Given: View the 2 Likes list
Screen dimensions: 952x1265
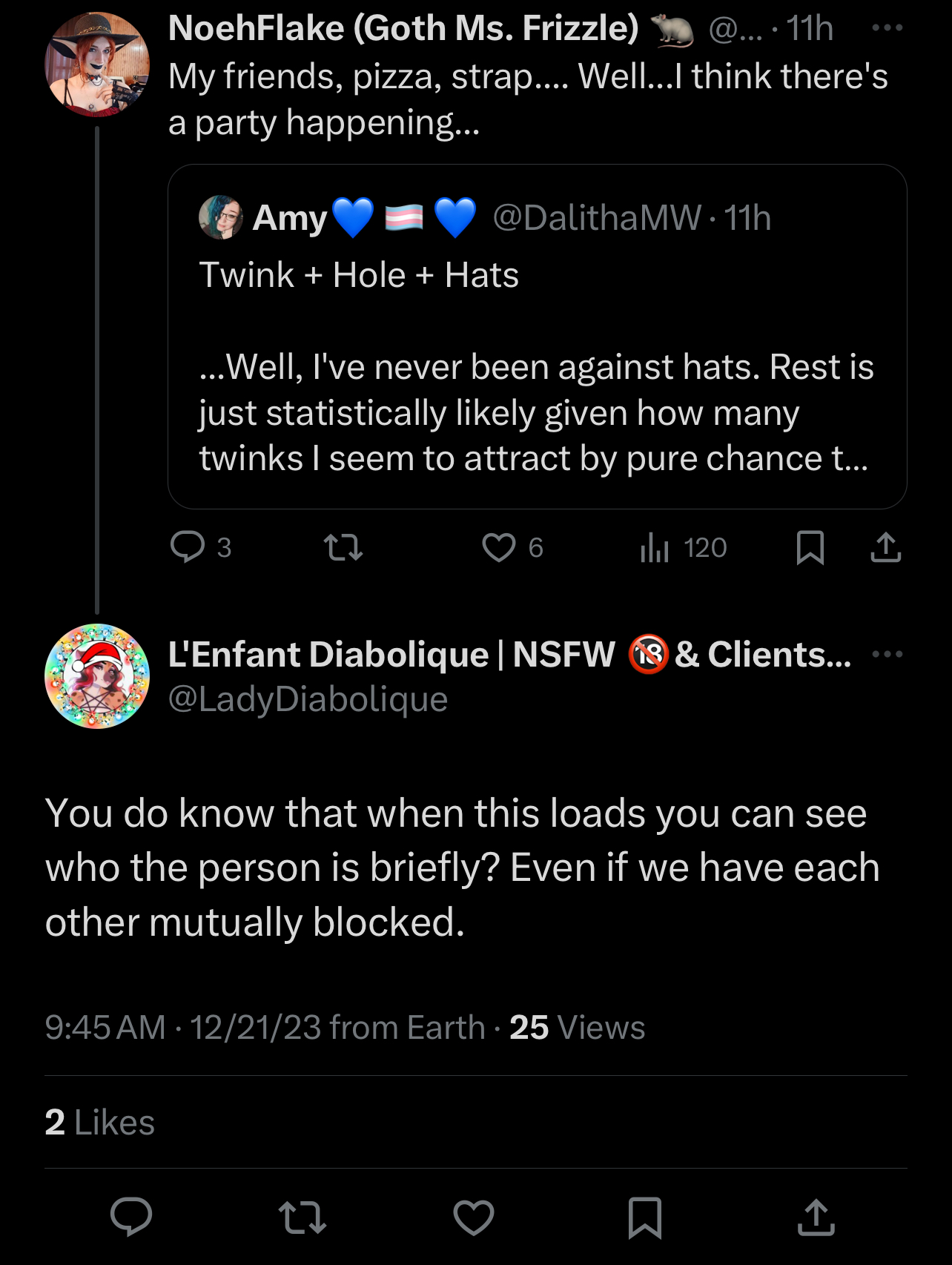Looking at the screenshot, I should pos(99,1122).
